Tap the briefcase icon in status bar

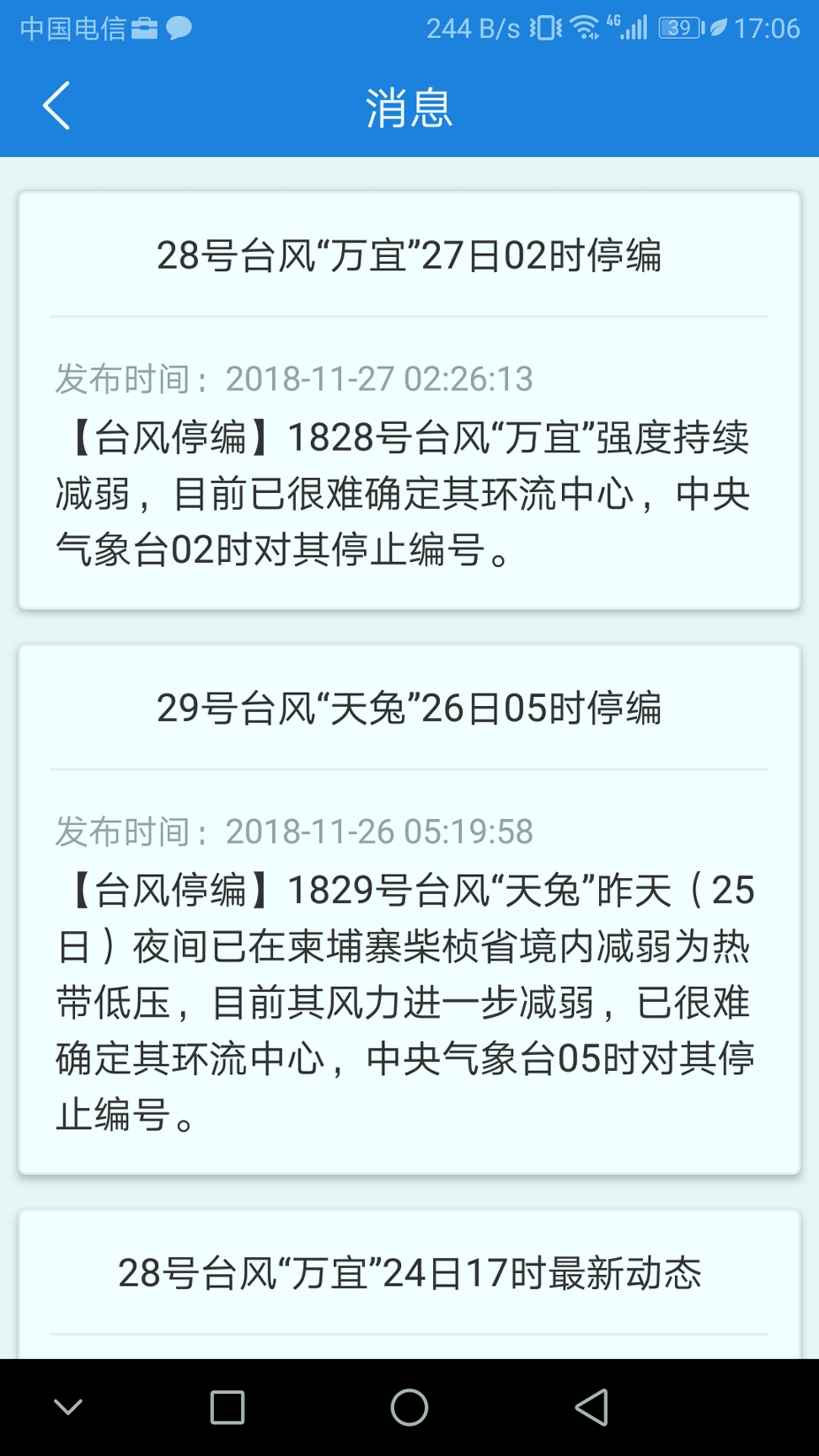[x=145, y=28]
